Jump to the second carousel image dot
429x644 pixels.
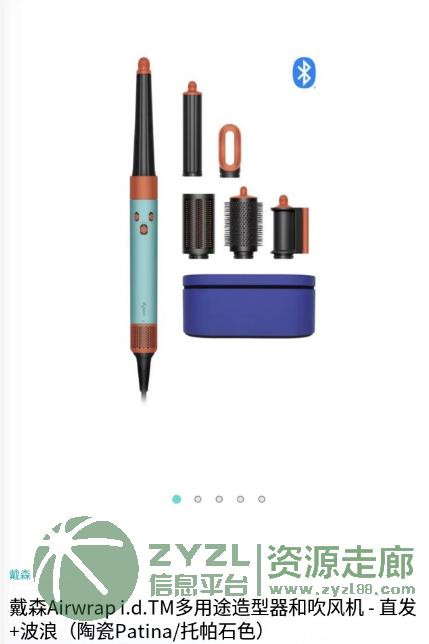198,499
